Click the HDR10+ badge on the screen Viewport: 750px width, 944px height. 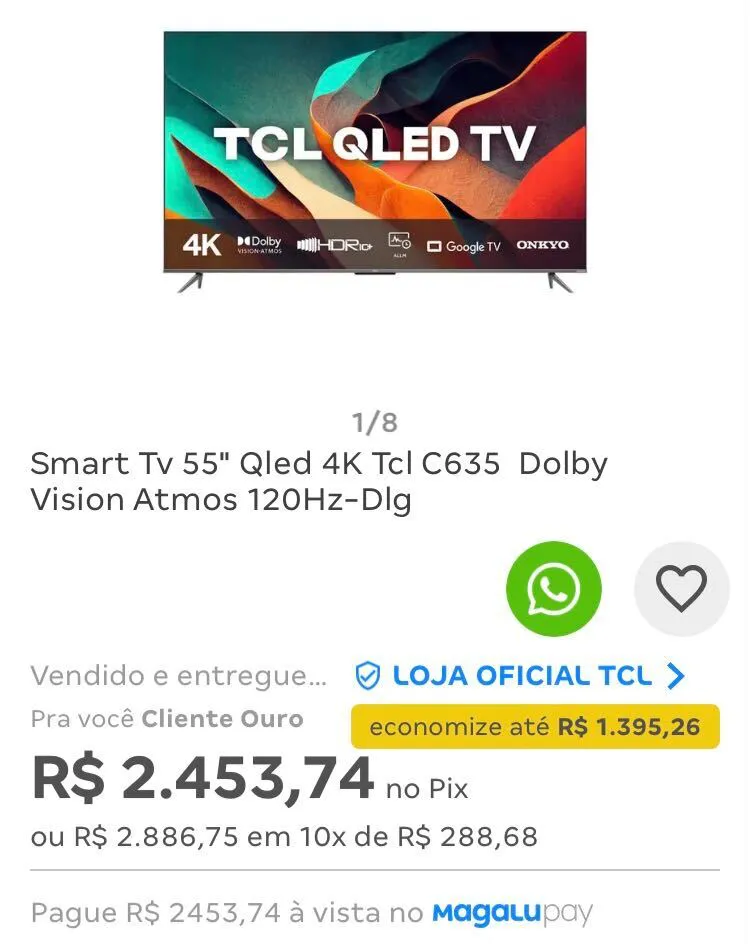point(330,244)
